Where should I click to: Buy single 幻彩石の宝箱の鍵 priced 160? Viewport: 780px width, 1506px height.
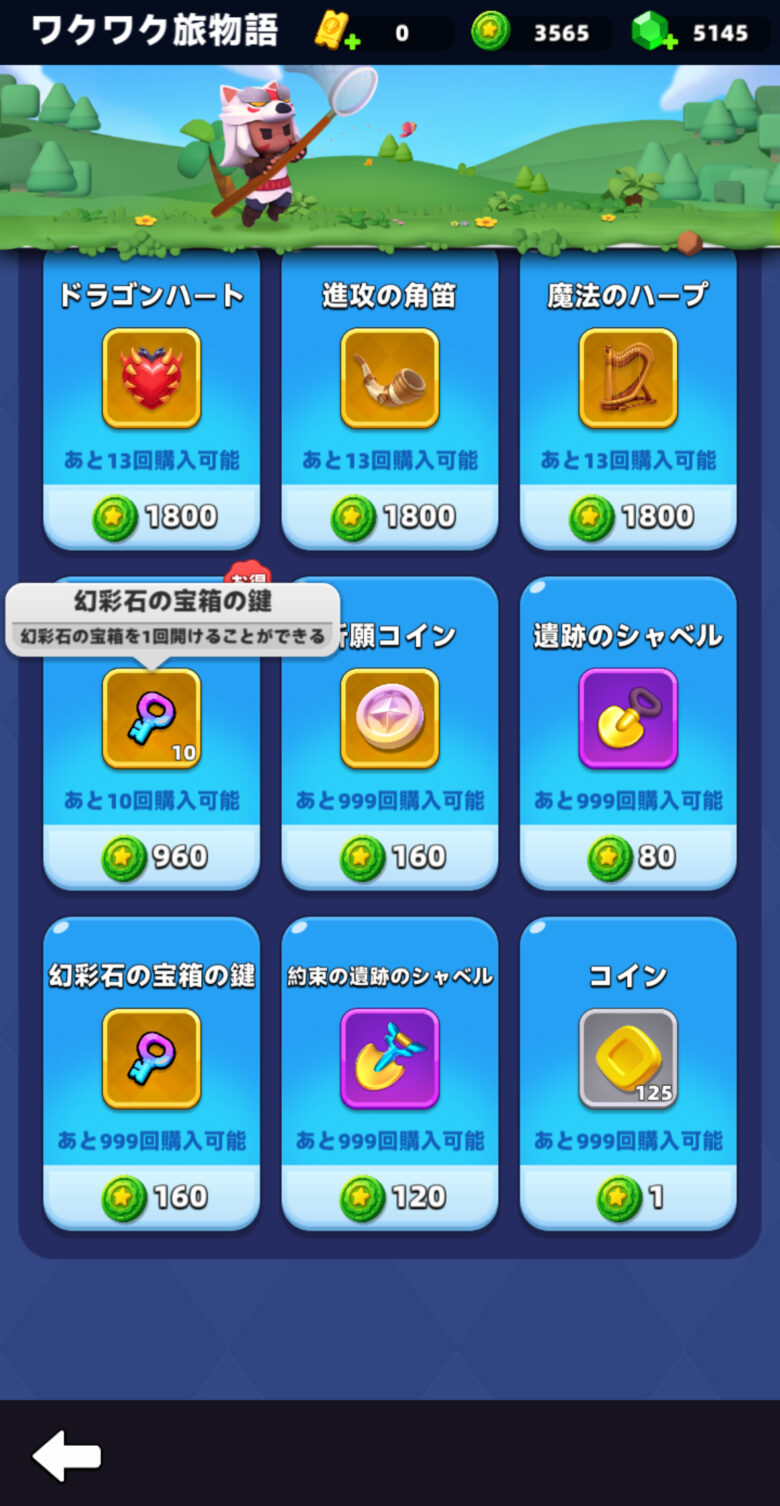(152, 1197)
